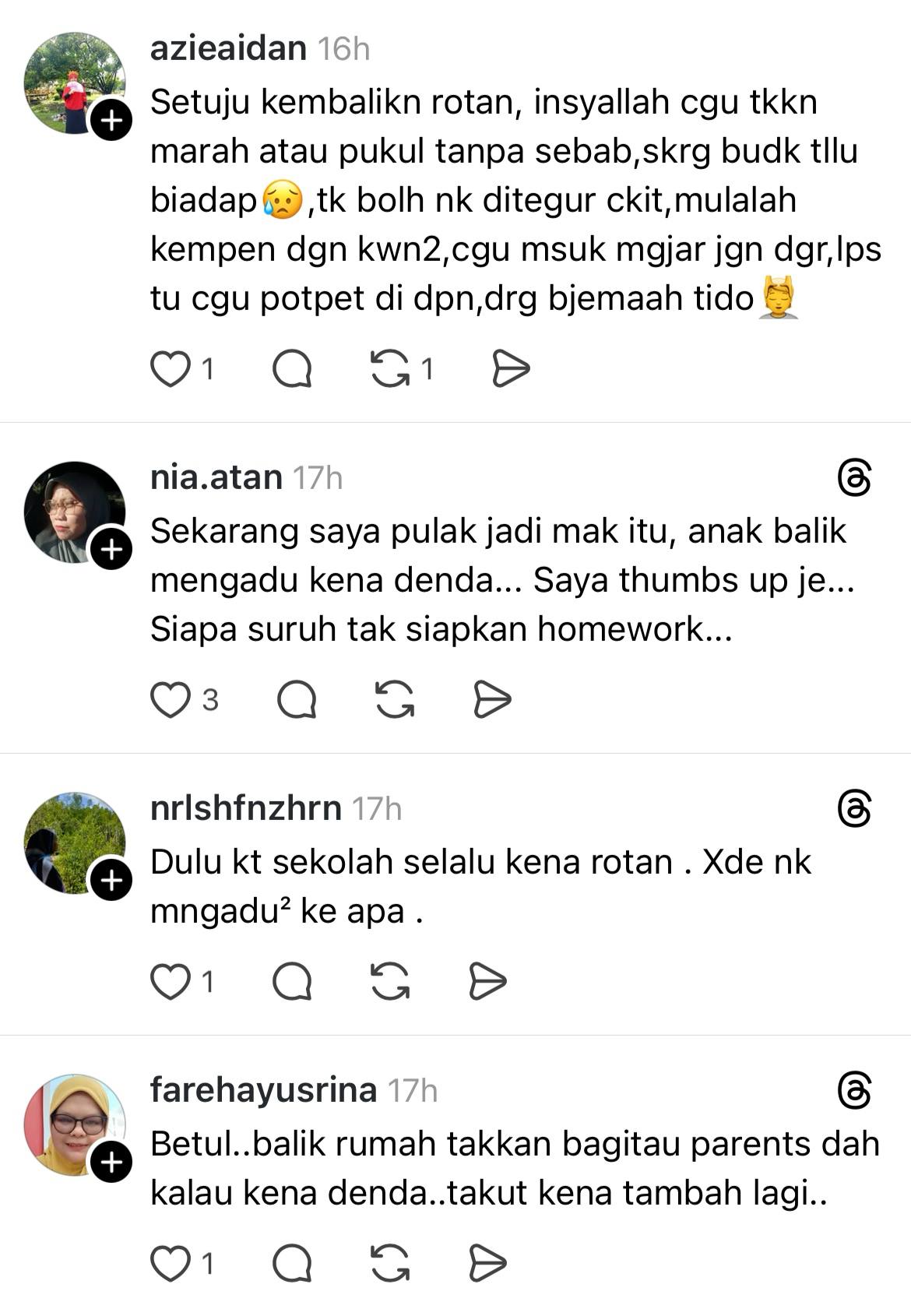Follow nrlshfnzhrn using the plus badge
Image resolution: width=911 pixels, height=1316 pixels.
[112, 880]
